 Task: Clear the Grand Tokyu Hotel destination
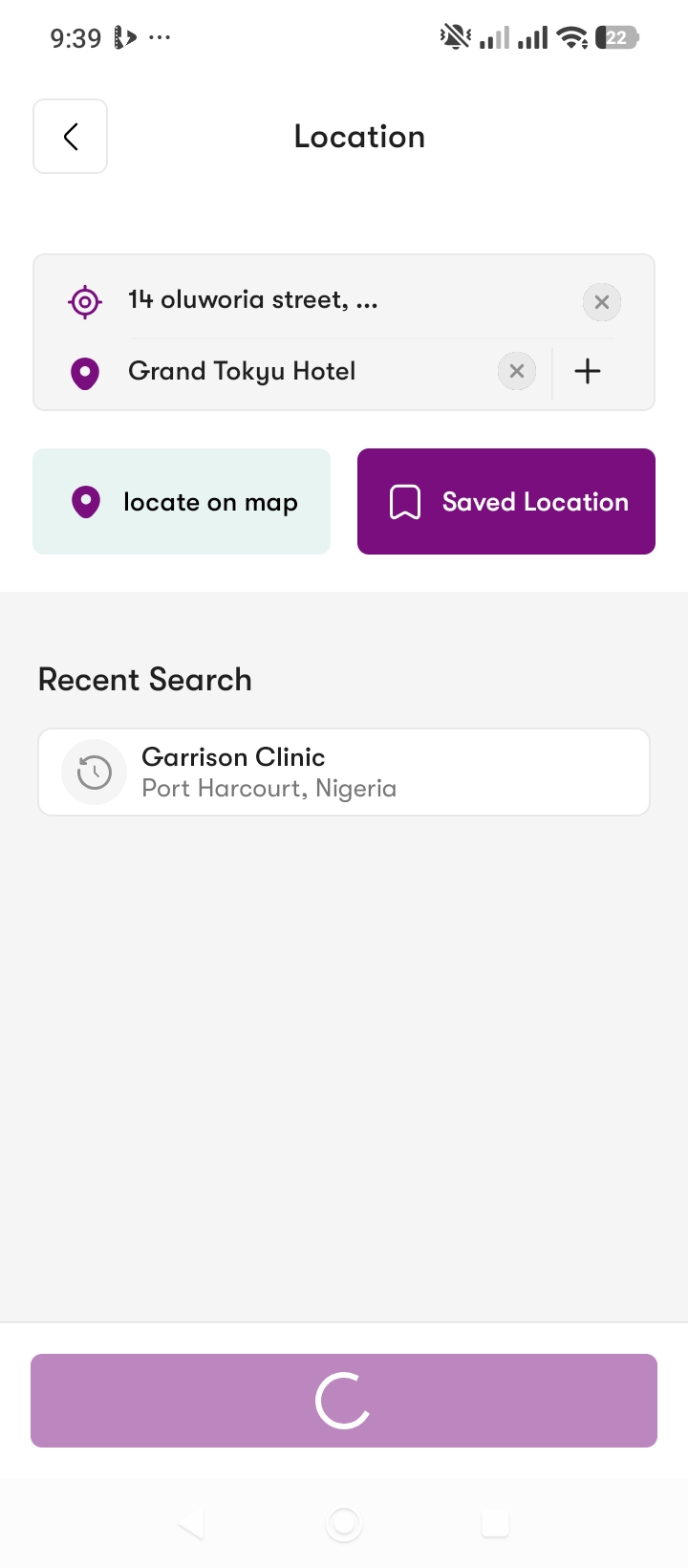pyautogui.click(x=517, y=371)
